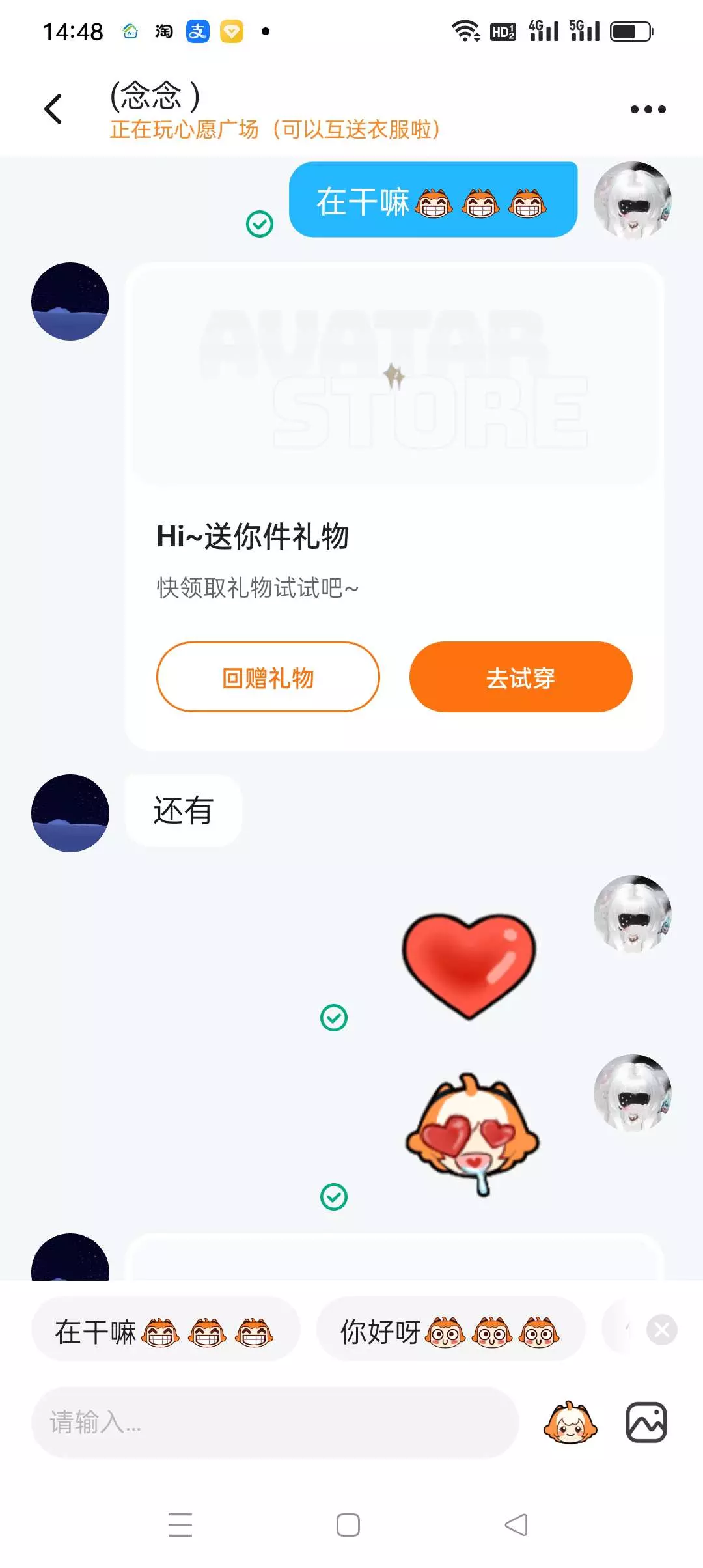Dismiss the quick reply suggestions

click(662, 1330)
